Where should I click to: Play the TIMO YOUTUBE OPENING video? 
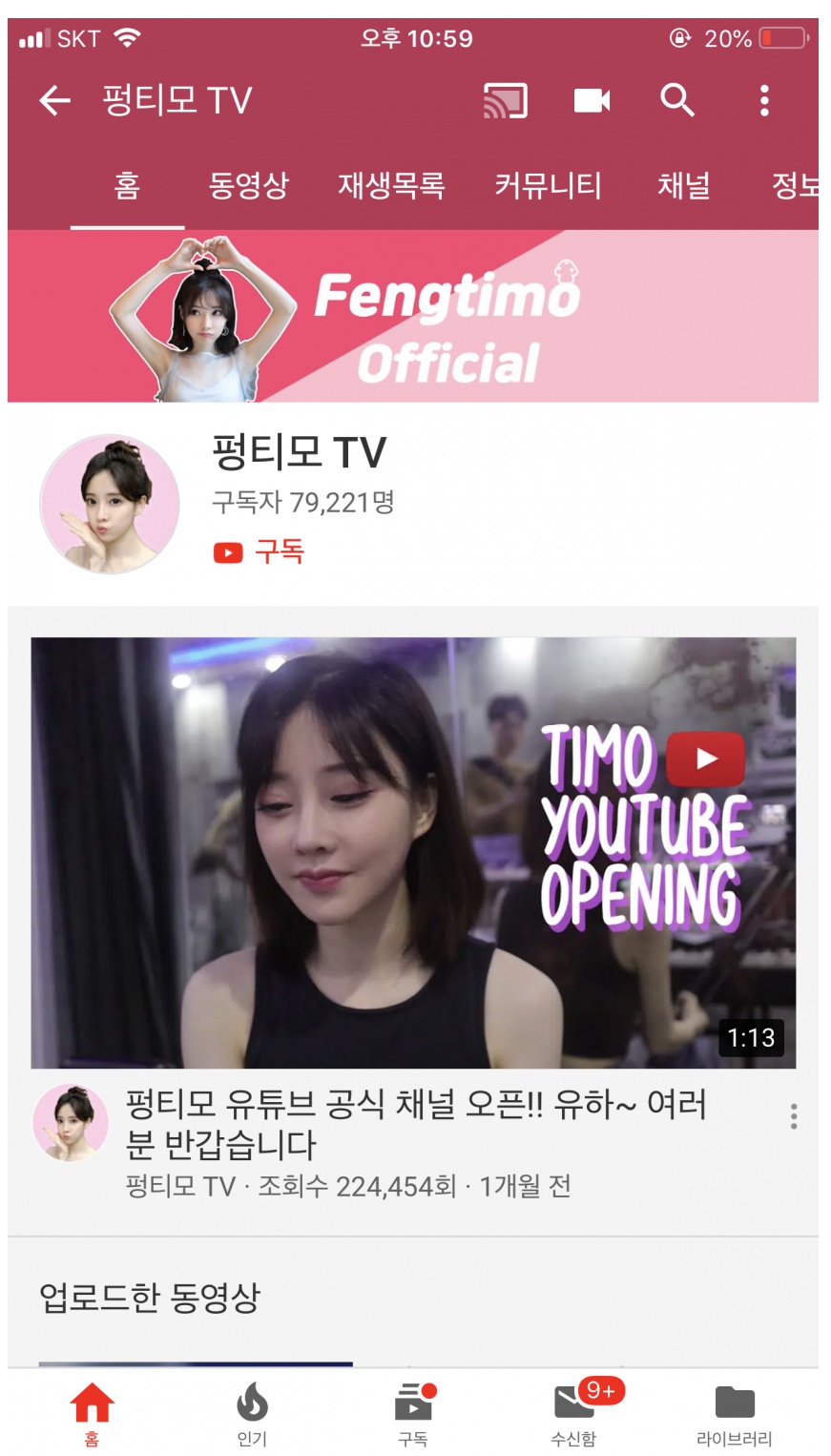pos(413,852)
